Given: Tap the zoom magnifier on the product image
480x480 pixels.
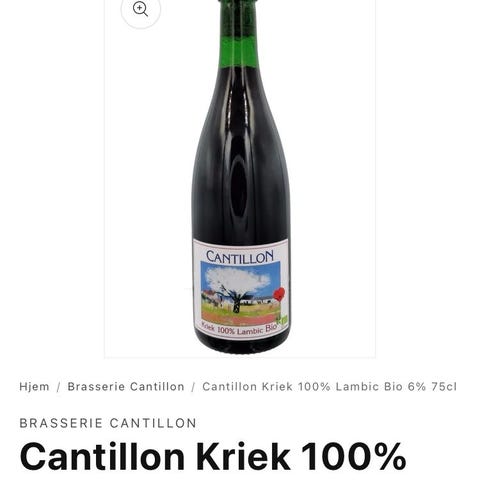Looking at the screenshot, I should 140,9.
